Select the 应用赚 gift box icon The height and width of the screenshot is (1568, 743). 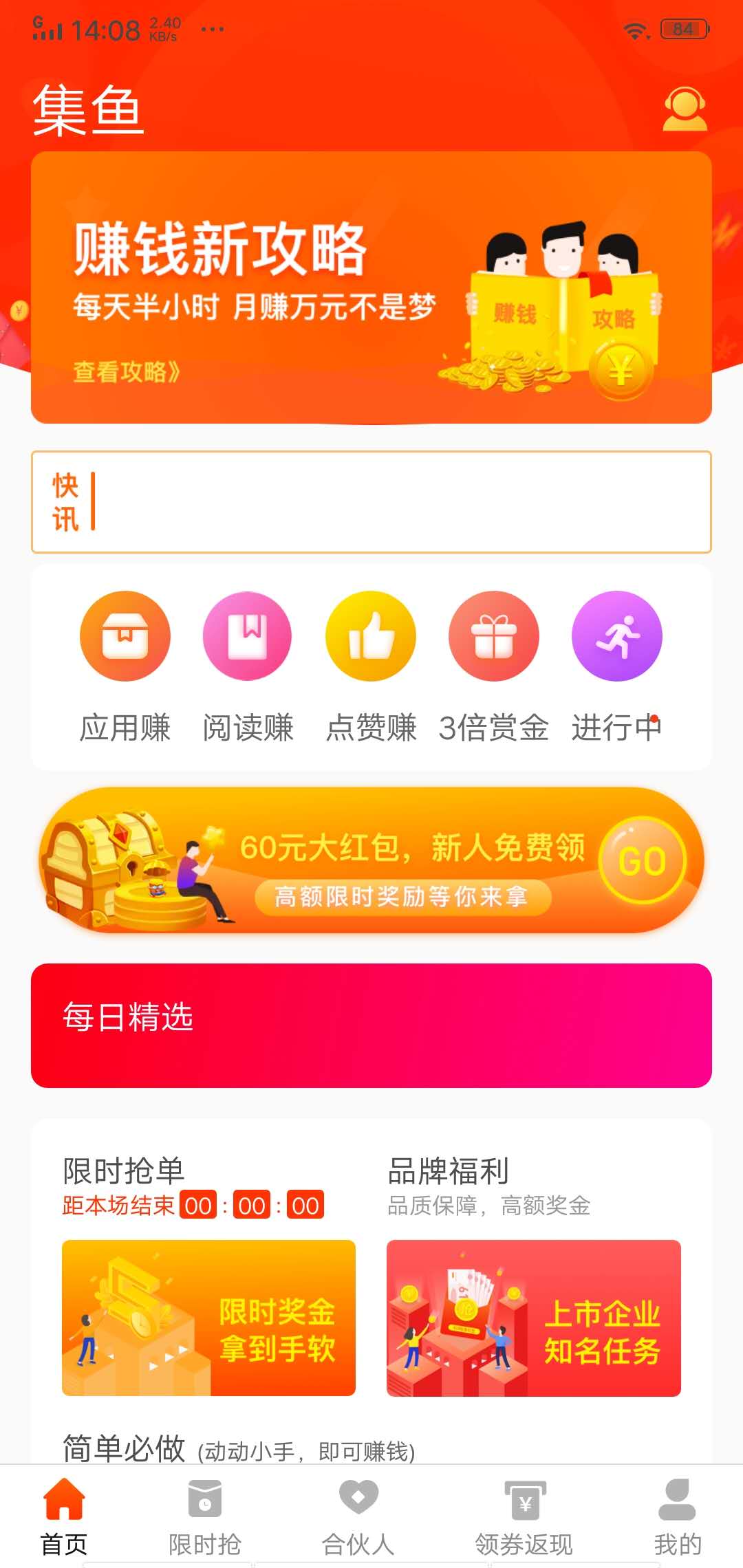[125, 636]
